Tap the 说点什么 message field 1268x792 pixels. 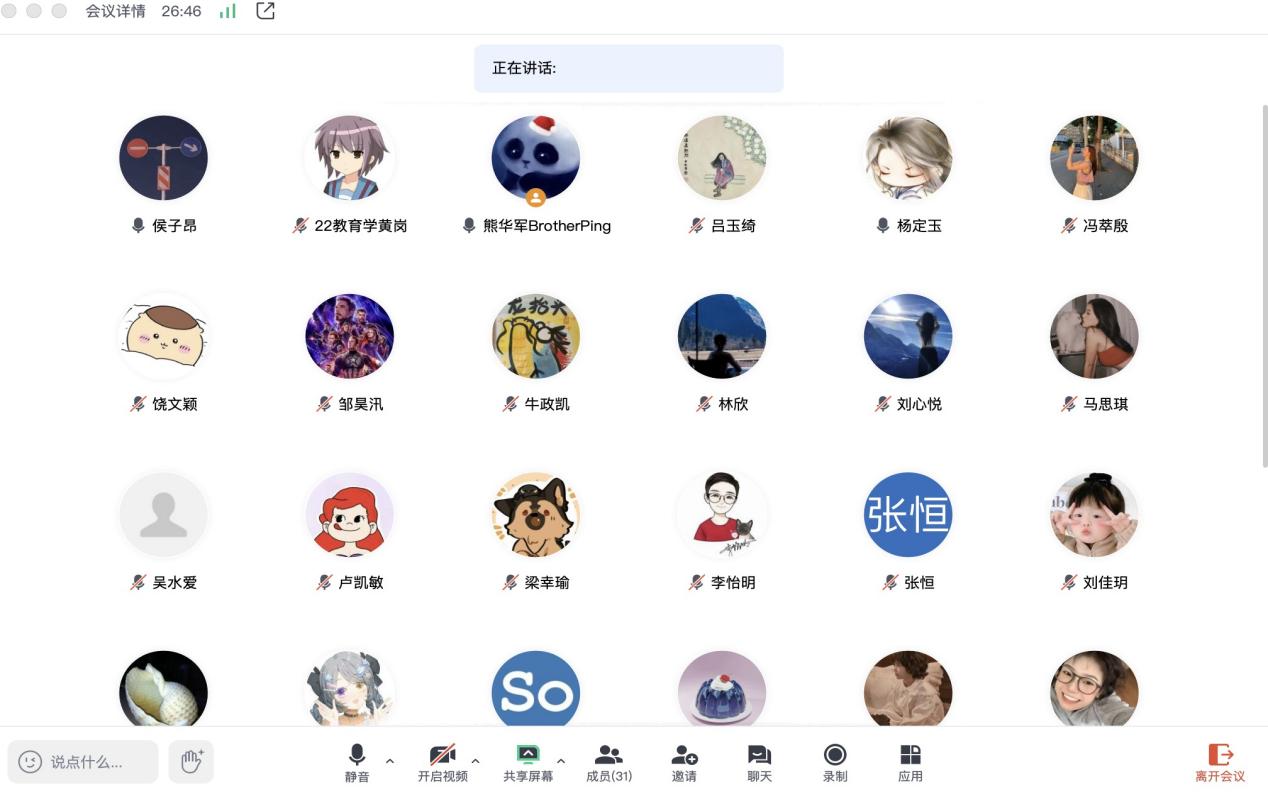click(85, 762)
